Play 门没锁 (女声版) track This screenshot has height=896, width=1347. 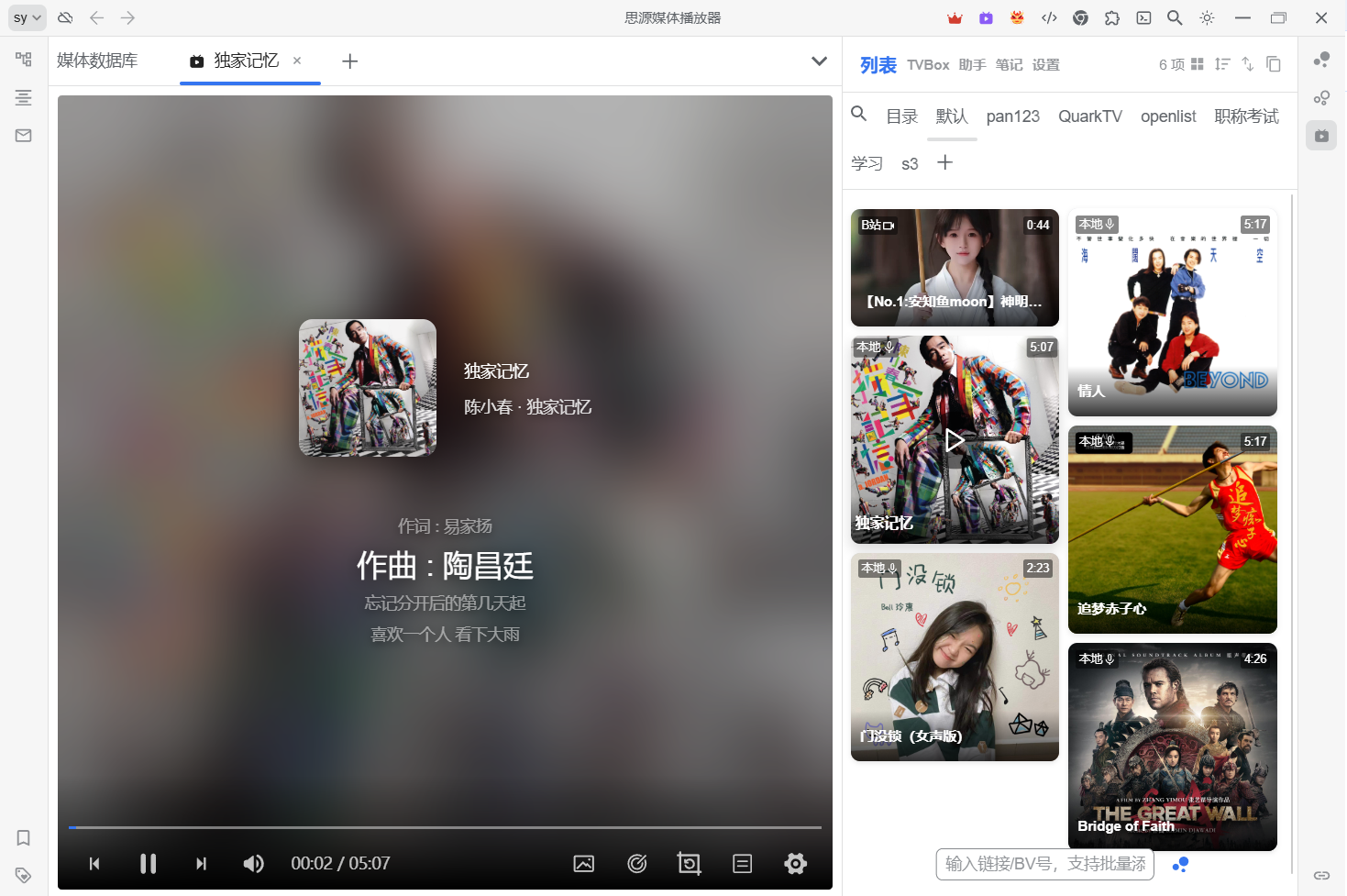click(x=955, y=657)
